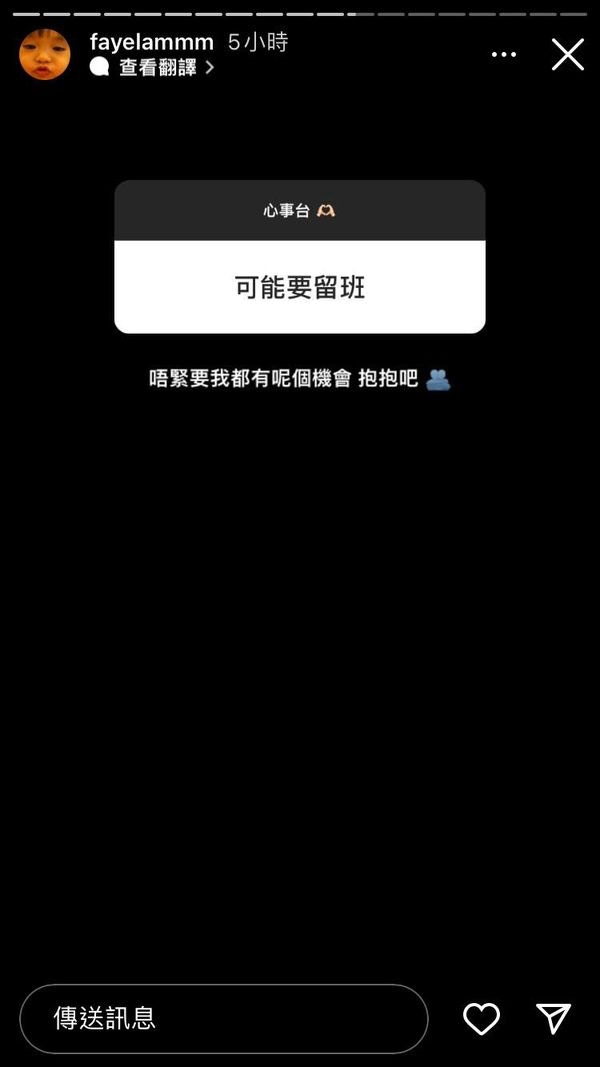Close the story viewer

[567, 54]
